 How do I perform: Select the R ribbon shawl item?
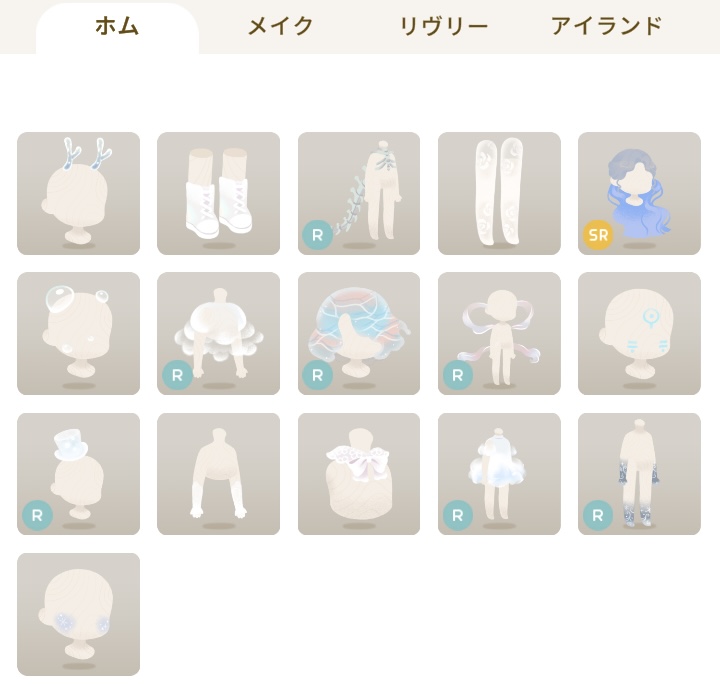(x=499, y=333)
